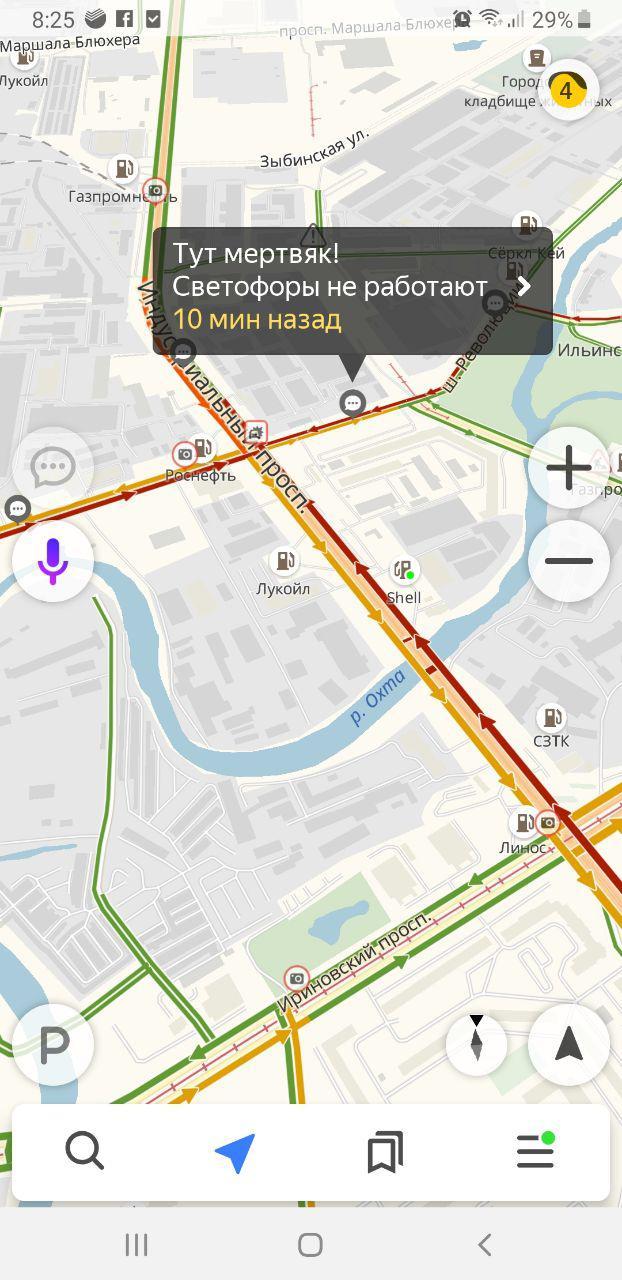Viewport: 622px width, 1280px height.
Task: Open the main menu with green dot
Action: point(535,1152)
